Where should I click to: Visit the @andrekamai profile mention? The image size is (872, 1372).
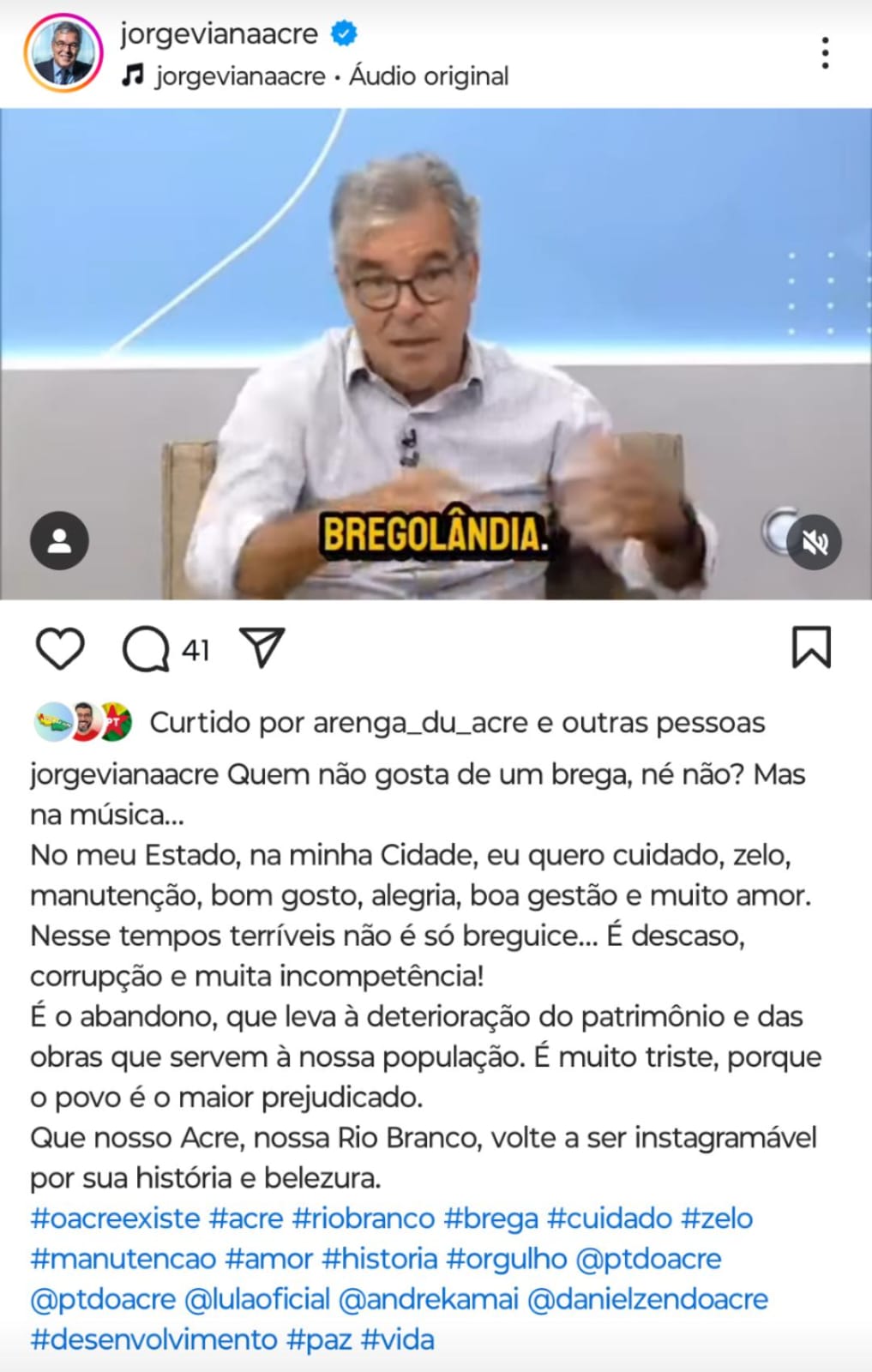pos(429,1299)
